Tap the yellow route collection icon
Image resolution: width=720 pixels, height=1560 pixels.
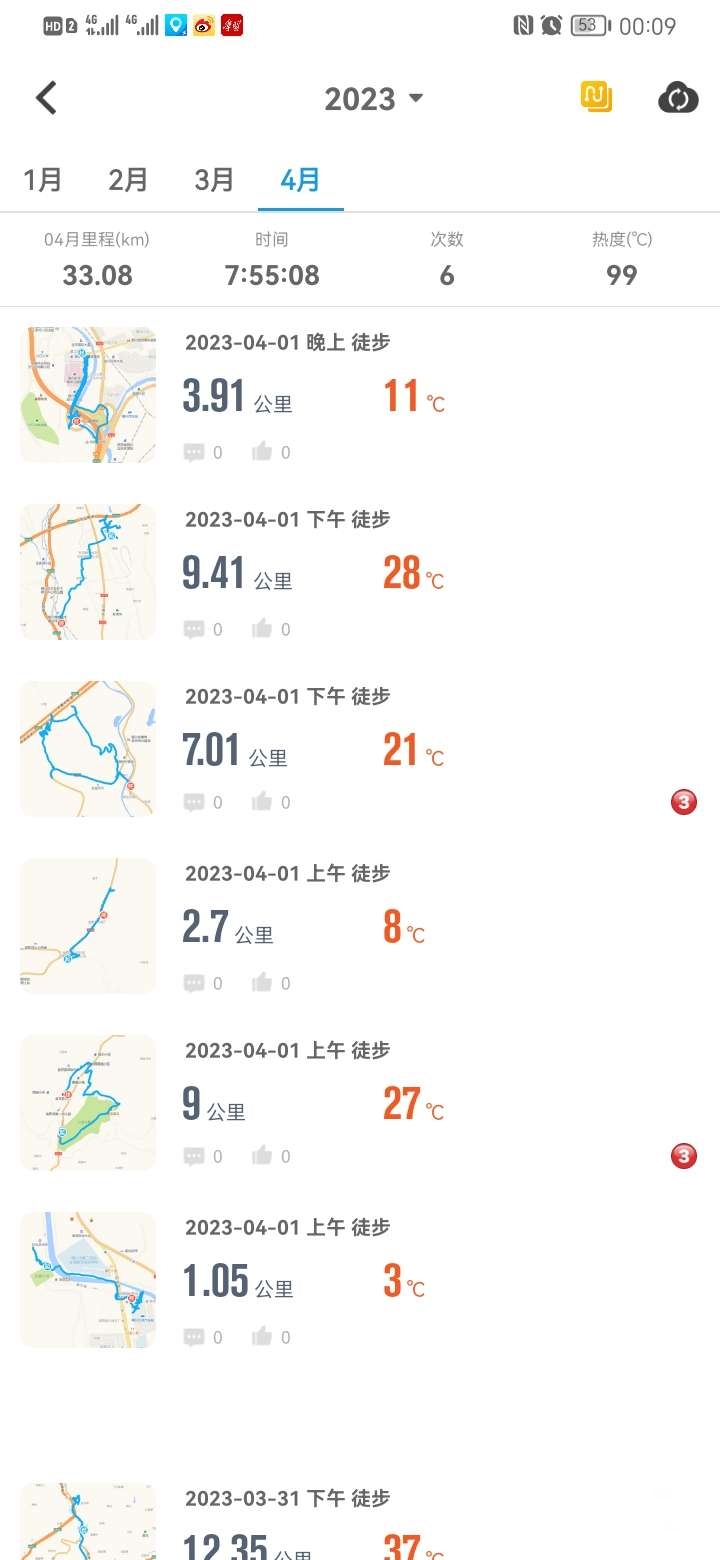596,97
